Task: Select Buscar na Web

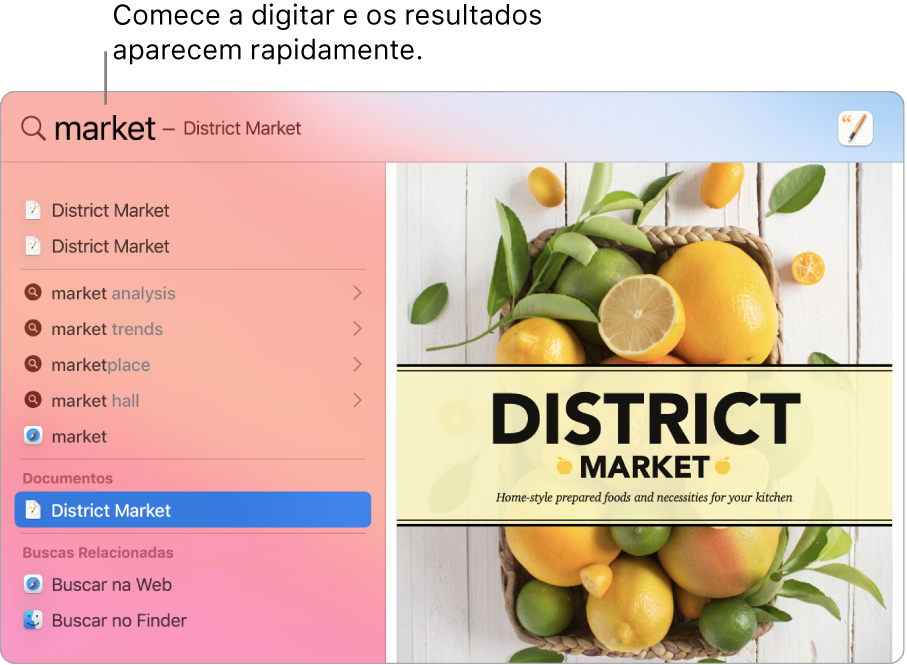Action: (111, 585)
